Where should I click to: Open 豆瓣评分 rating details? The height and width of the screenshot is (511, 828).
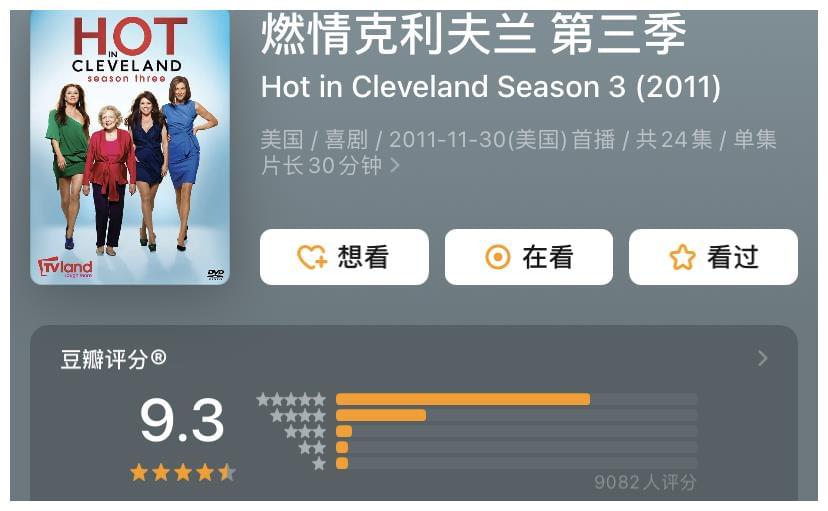[762, 358]
